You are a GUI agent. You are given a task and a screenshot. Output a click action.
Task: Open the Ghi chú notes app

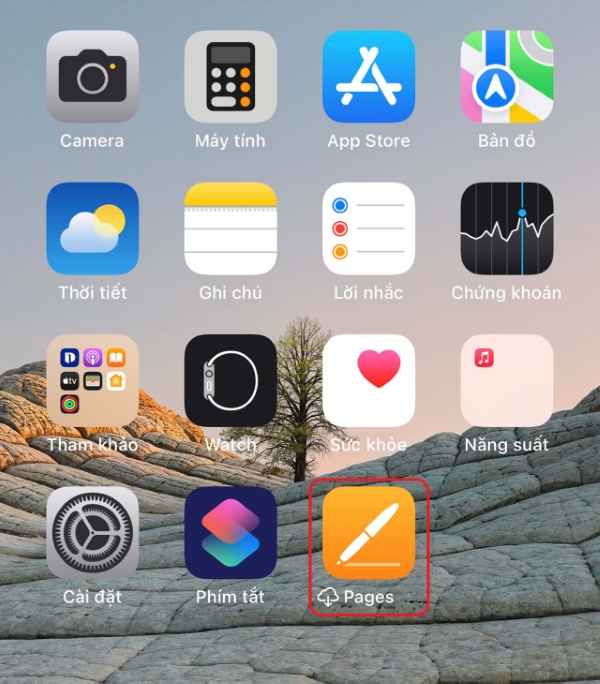tap(230, 229)
